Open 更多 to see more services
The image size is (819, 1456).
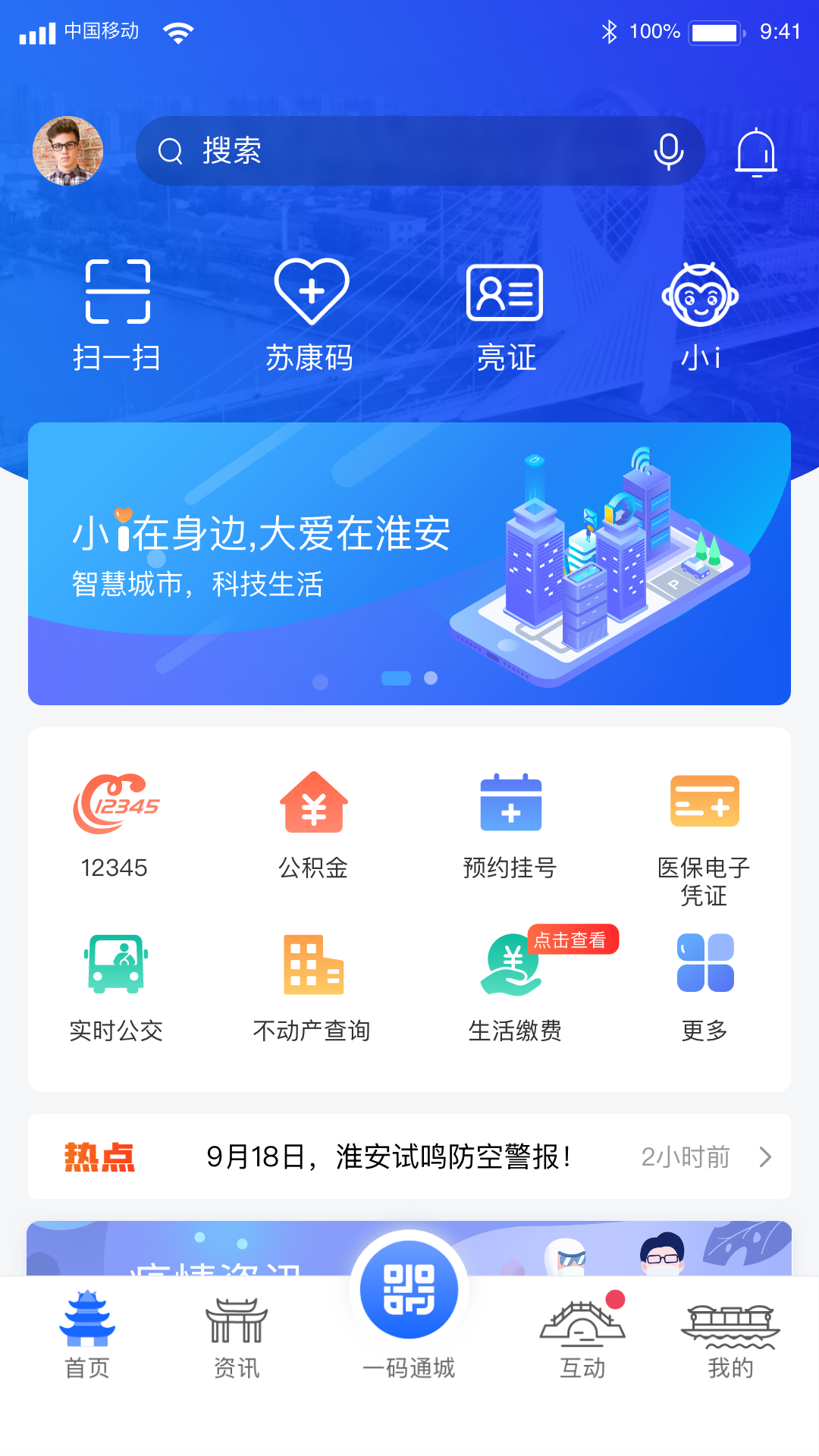click(x=704, y=986)
